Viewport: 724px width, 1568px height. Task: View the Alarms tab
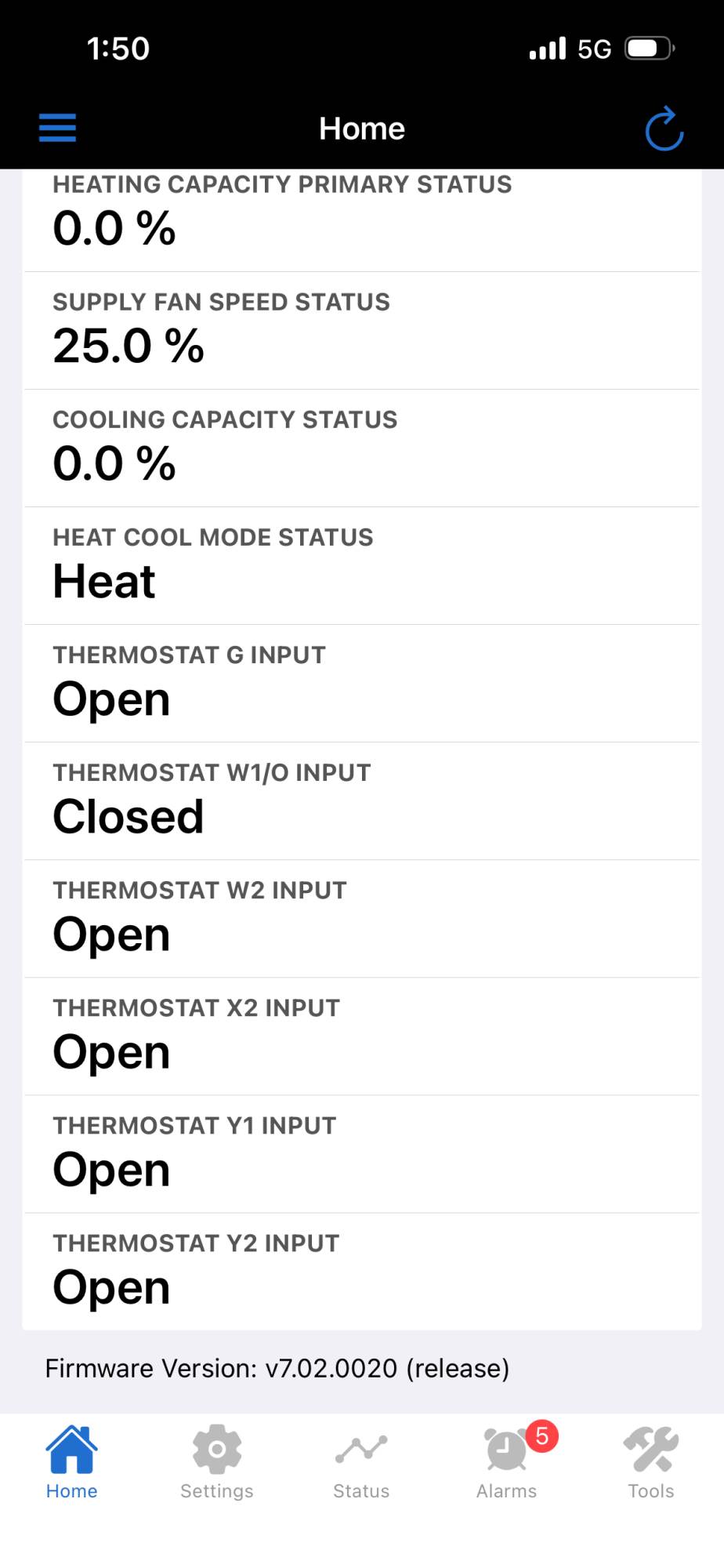pyautogui.click(x=507, y=1461)
